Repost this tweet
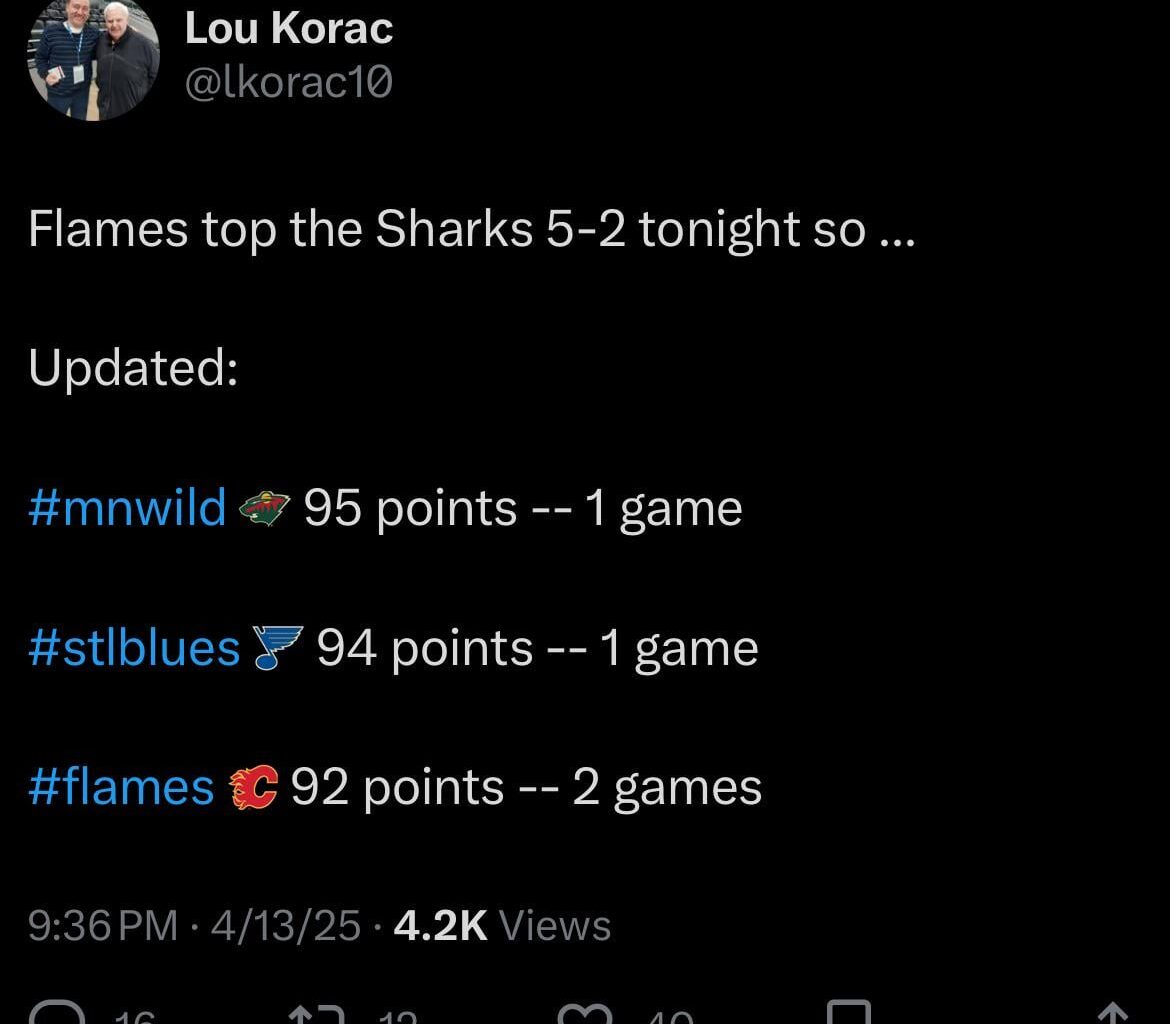The image size is (1170, 1024). click(316, 1012)
